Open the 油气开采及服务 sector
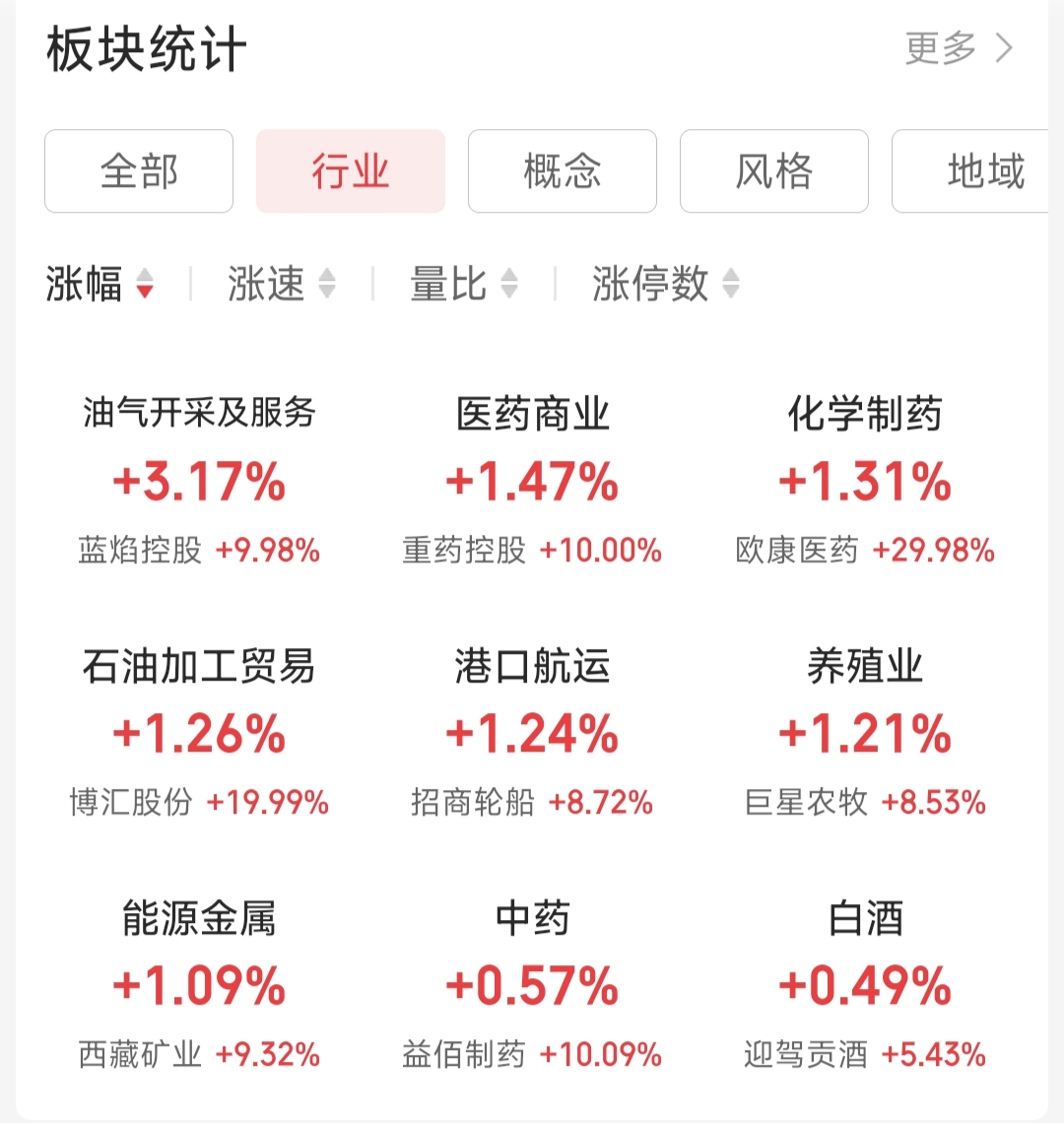This screenshot has width=1064, height=1123. [199, 481]
